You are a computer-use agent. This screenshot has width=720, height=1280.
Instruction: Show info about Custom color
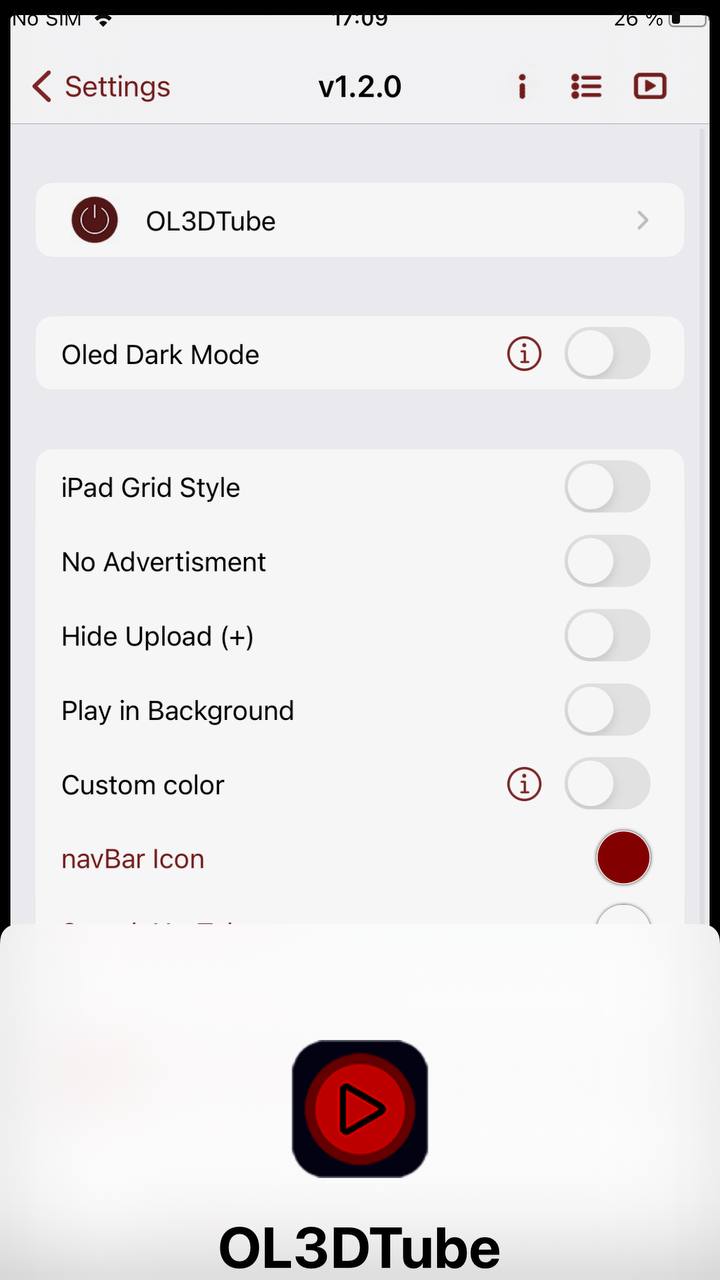[x=524, y=784]
